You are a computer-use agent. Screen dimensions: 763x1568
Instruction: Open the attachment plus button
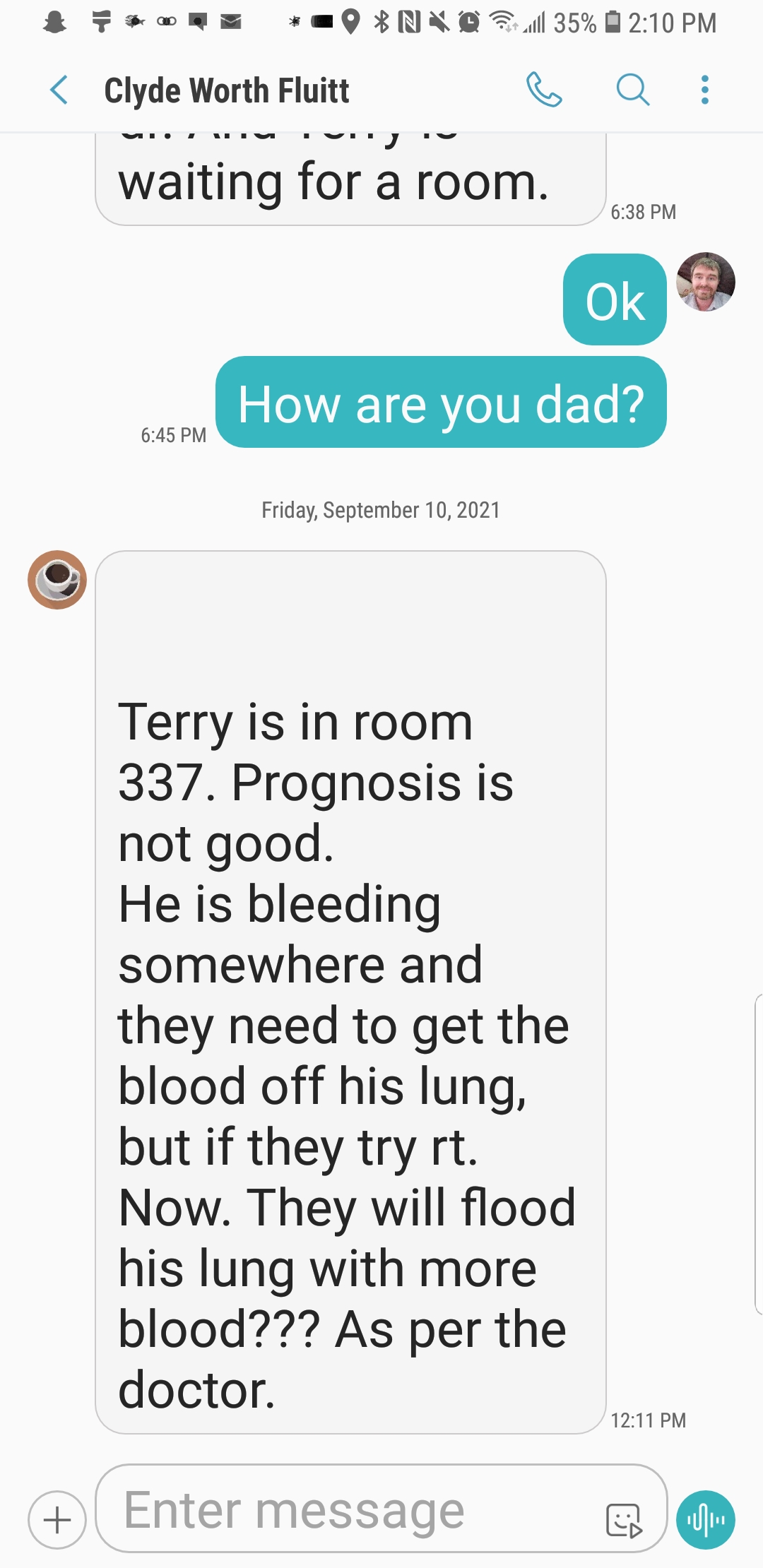[57, 1520]
